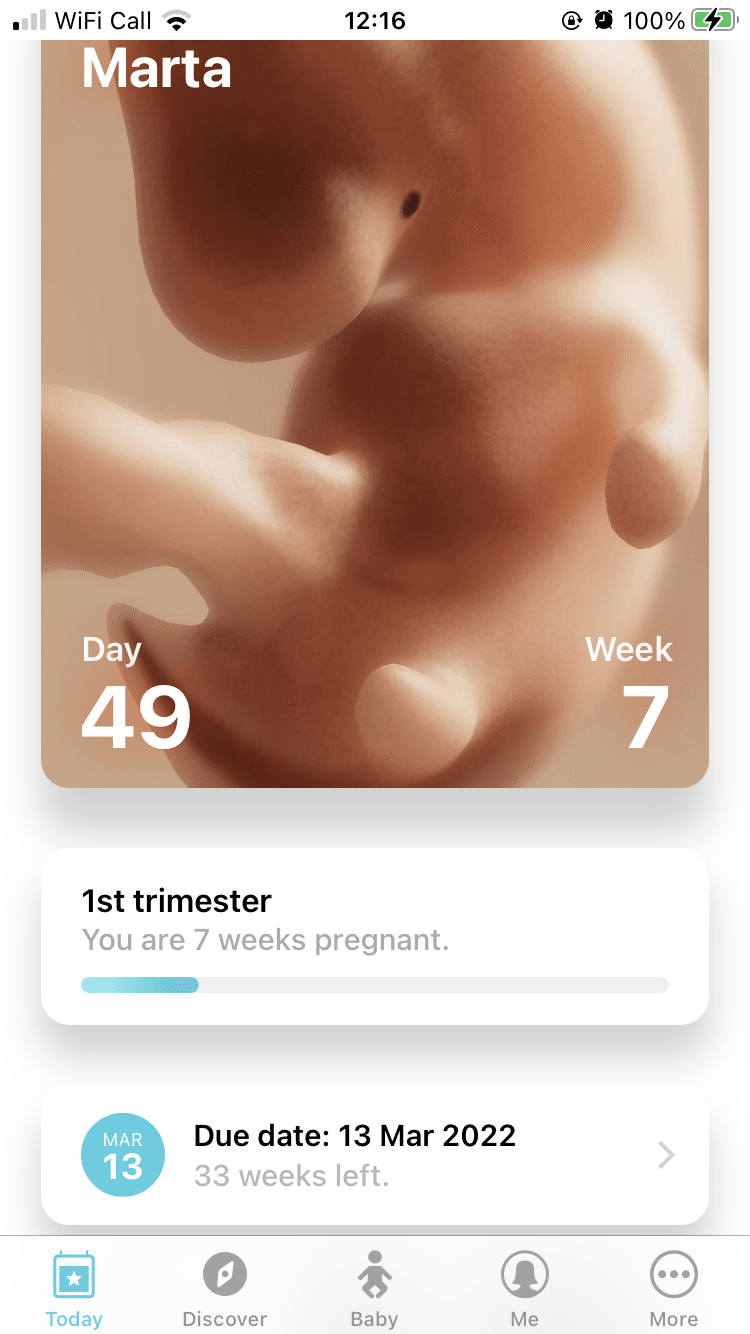Image resolution: width=750 pixels, height=1334 pixels.
Task: Open the Discover tab
Action: [224, 1289]
